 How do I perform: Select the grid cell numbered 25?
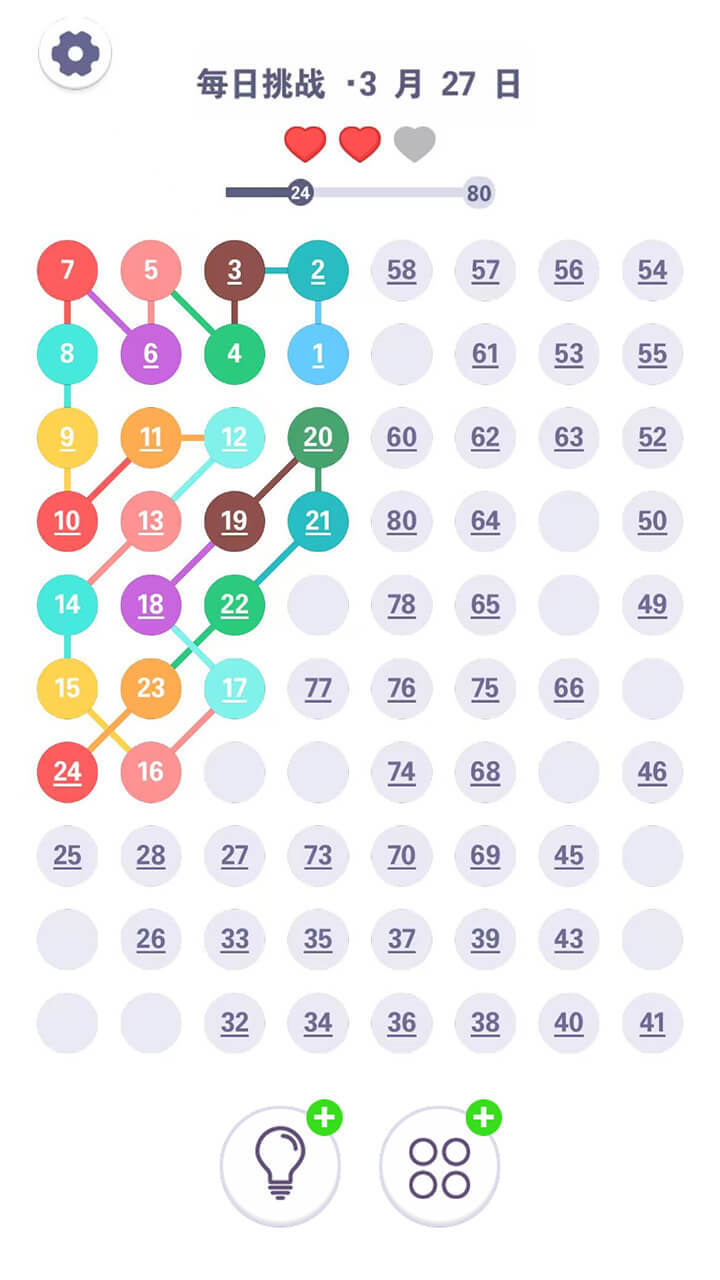point(67,856)
